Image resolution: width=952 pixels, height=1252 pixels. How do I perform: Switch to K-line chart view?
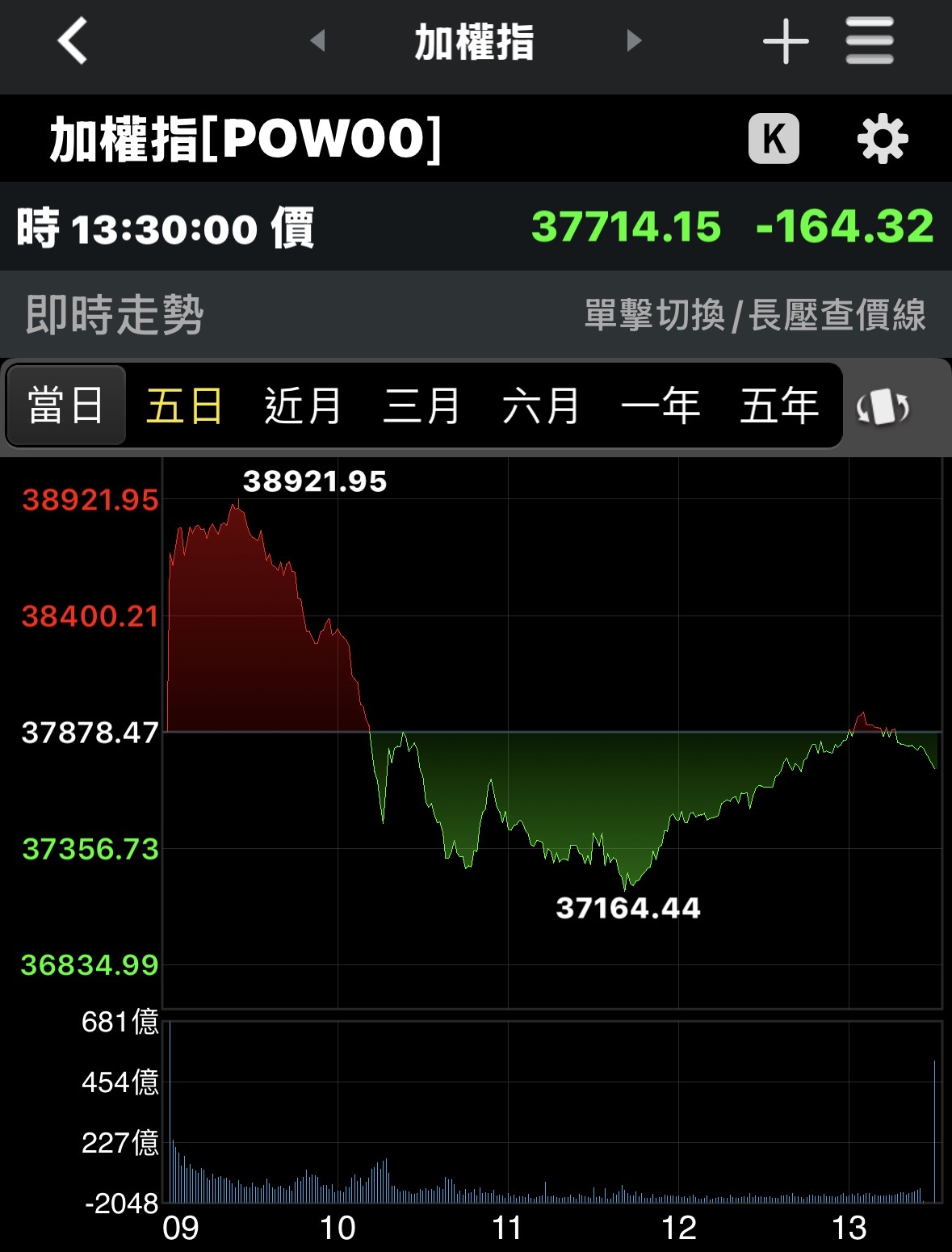774,139
